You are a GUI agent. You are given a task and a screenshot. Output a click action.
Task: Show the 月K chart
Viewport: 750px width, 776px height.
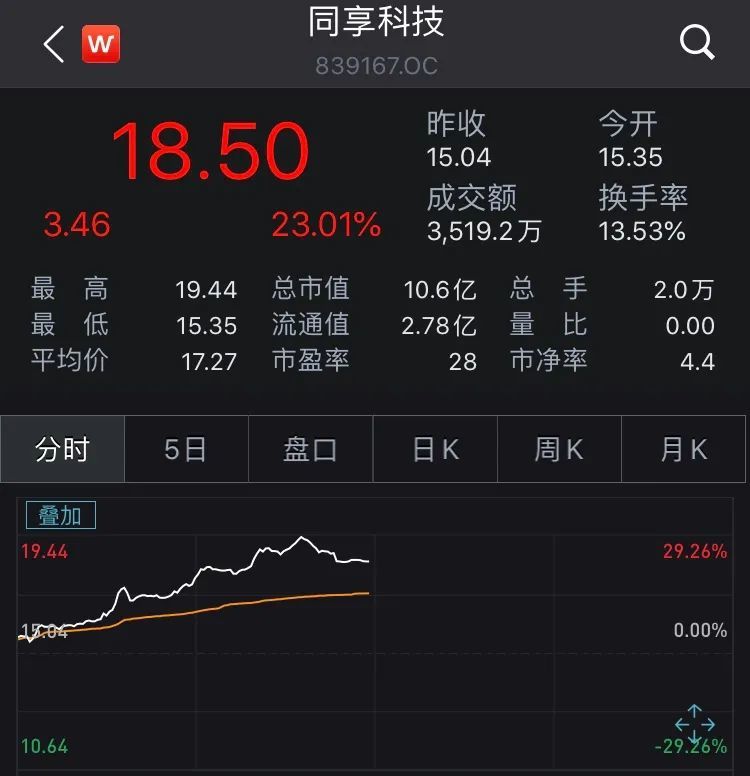click(x=684, y=450)
